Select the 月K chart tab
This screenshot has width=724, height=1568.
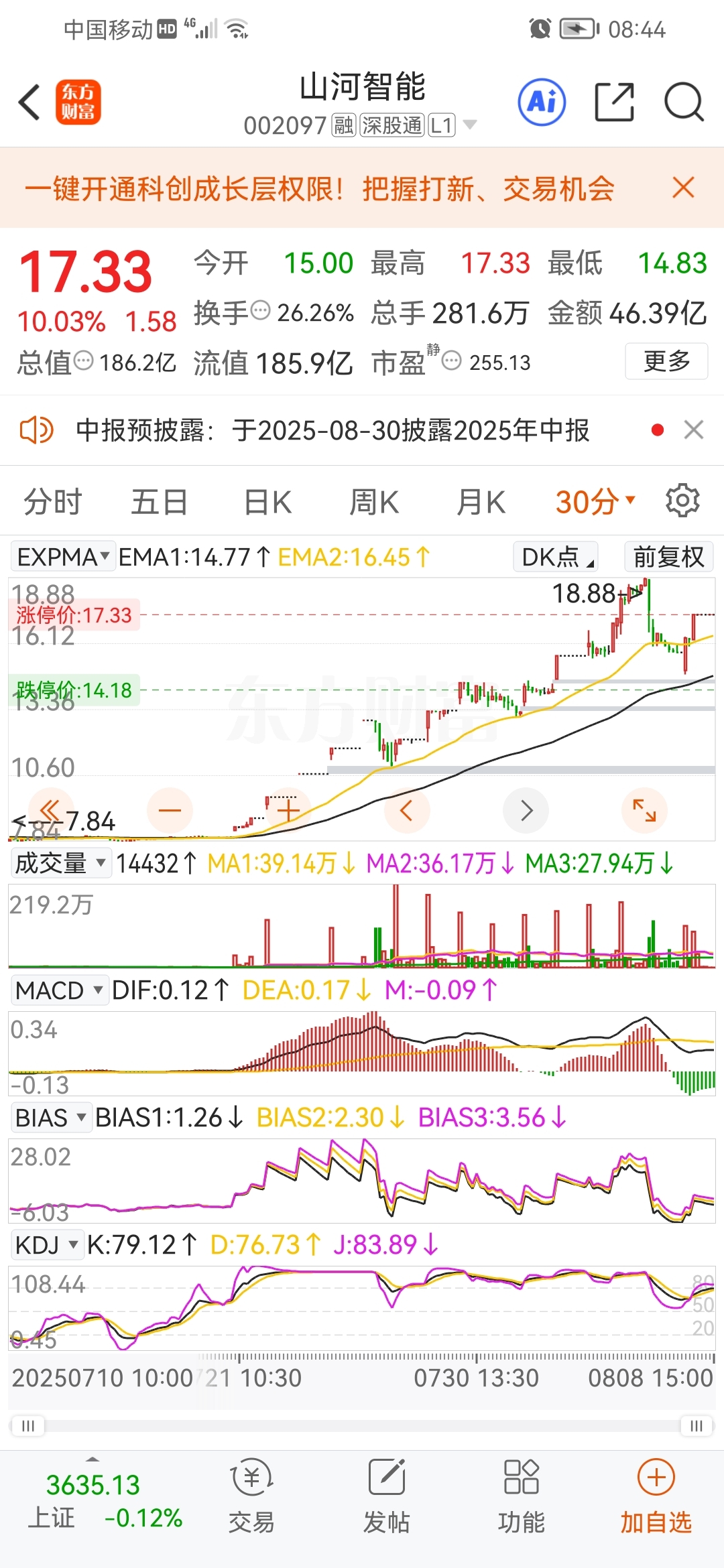pyautogui.click(x=481, y=502)
